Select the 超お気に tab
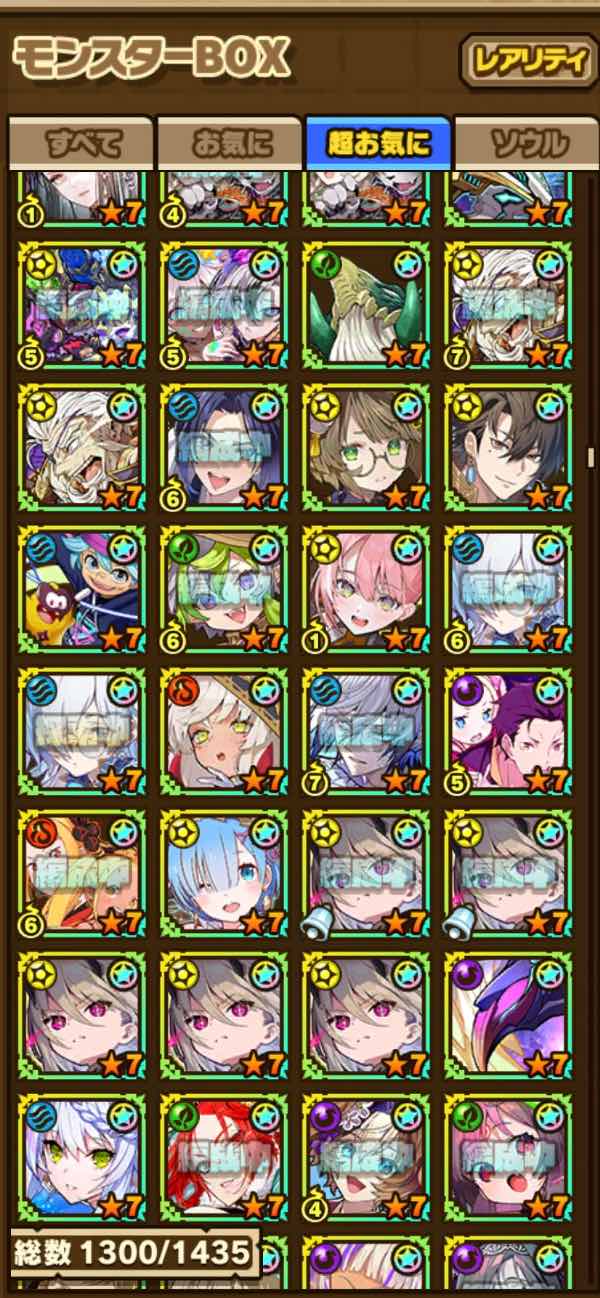600x1298 pixels. [x=378, y=144]
